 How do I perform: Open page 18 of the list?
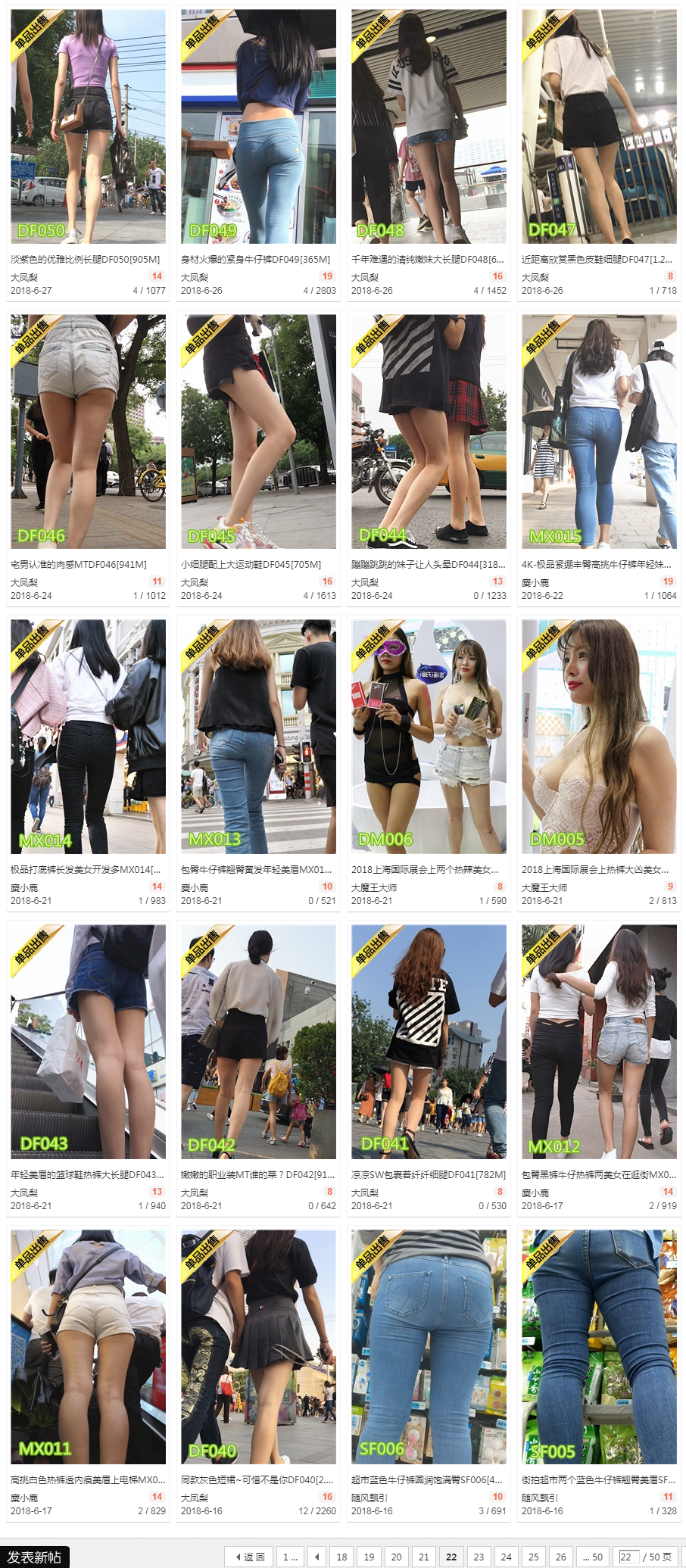[x=341, y=1557]
